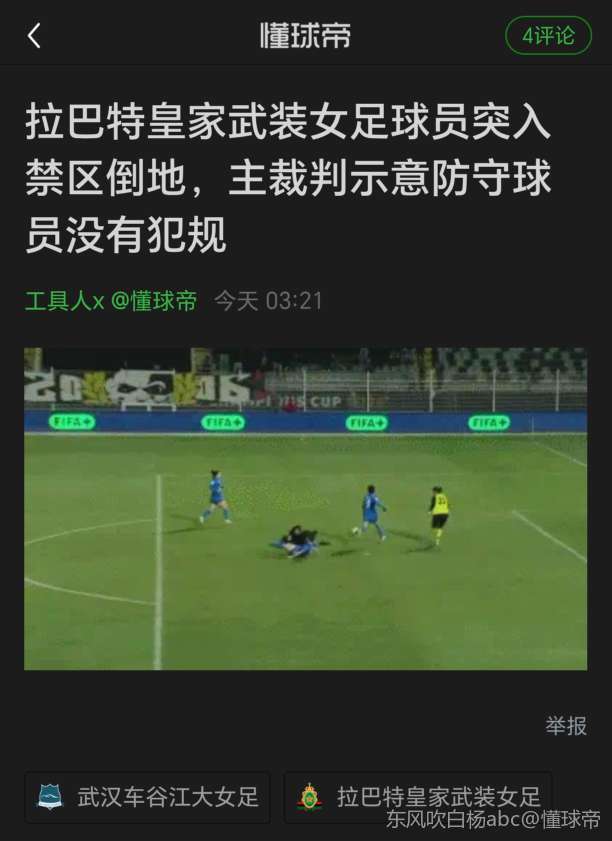Open the 拉巴特皇家武装女足 team tag
Viewport: 612px width, 841px height.
coord(417,797)
